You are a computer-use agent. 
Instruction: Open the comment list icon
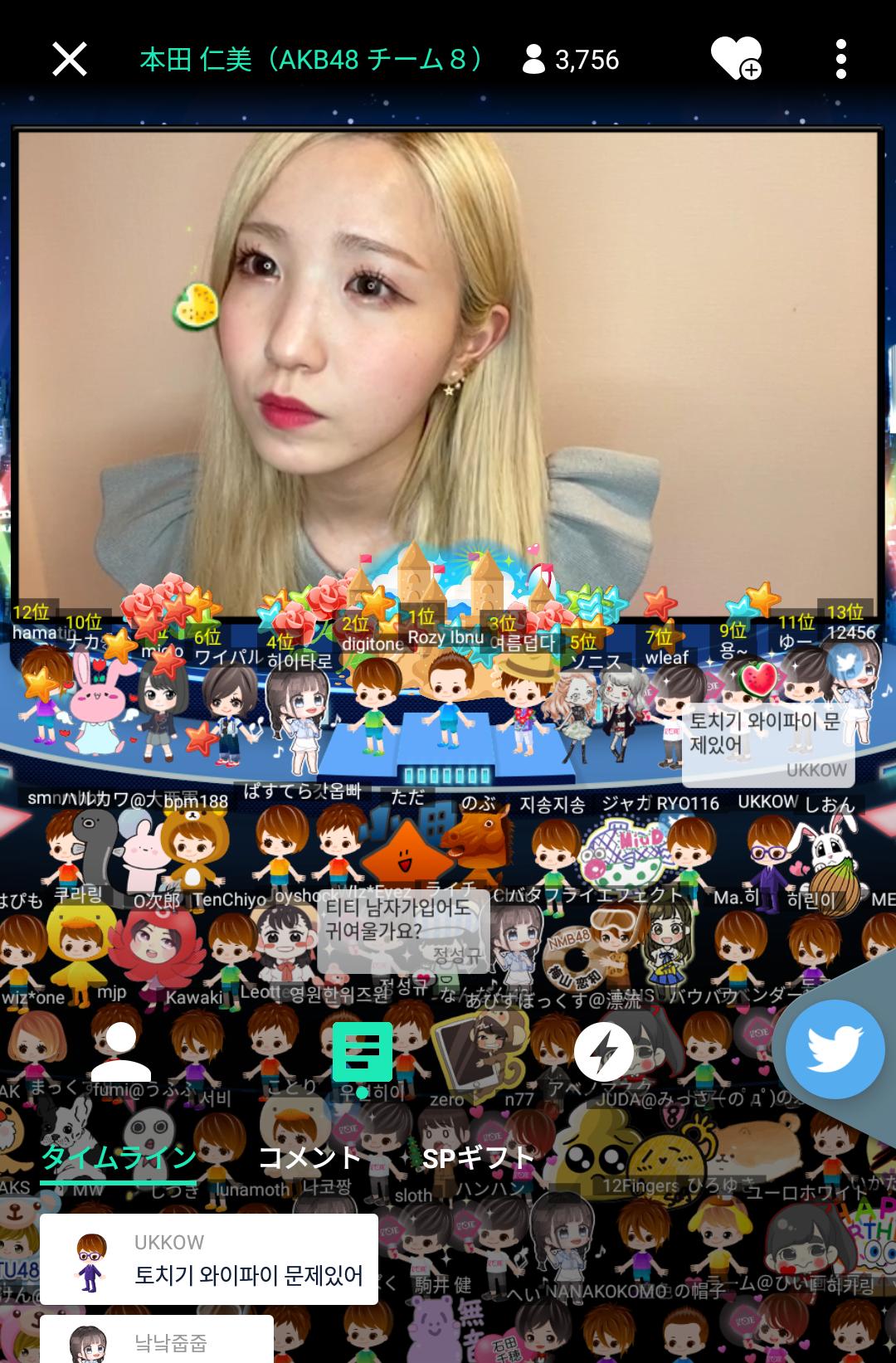click(x=362, y=1051)
